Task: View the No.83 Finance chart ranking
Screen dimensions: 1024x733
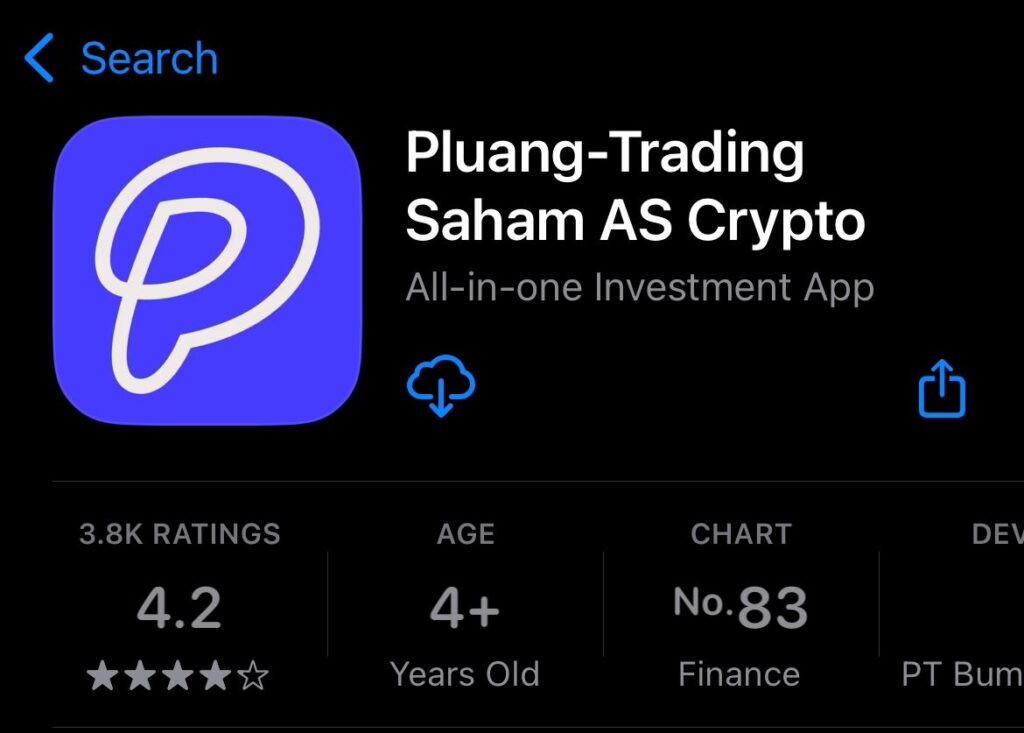Action: tap(740, 606)
